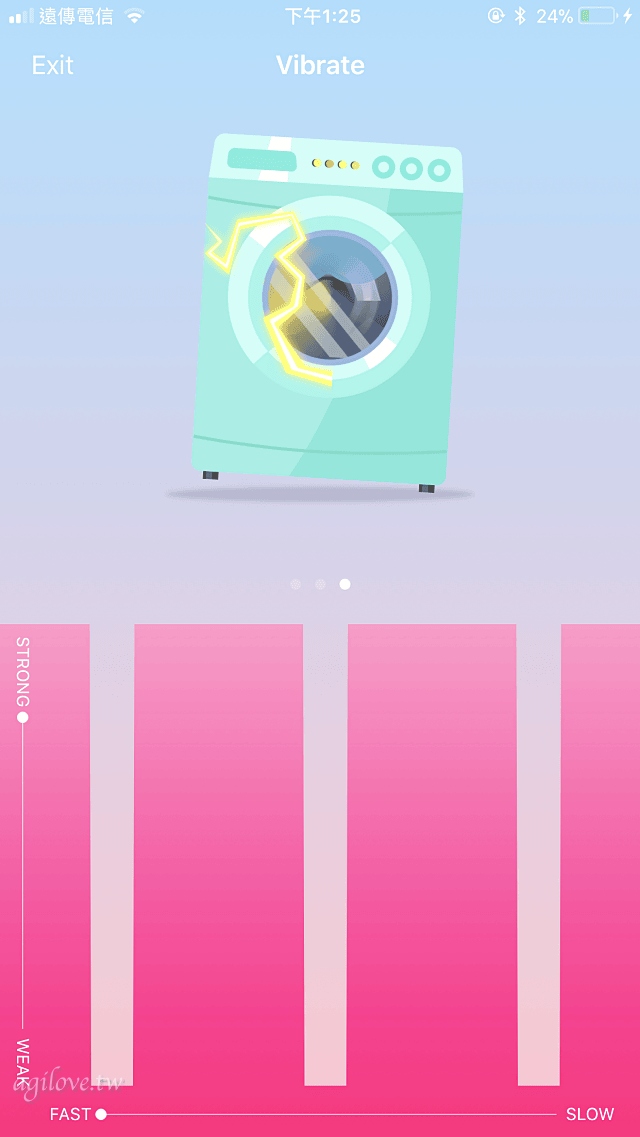The image size is (640, 1137).
Task: Exit the Vibrate screen
Action: 52,66
